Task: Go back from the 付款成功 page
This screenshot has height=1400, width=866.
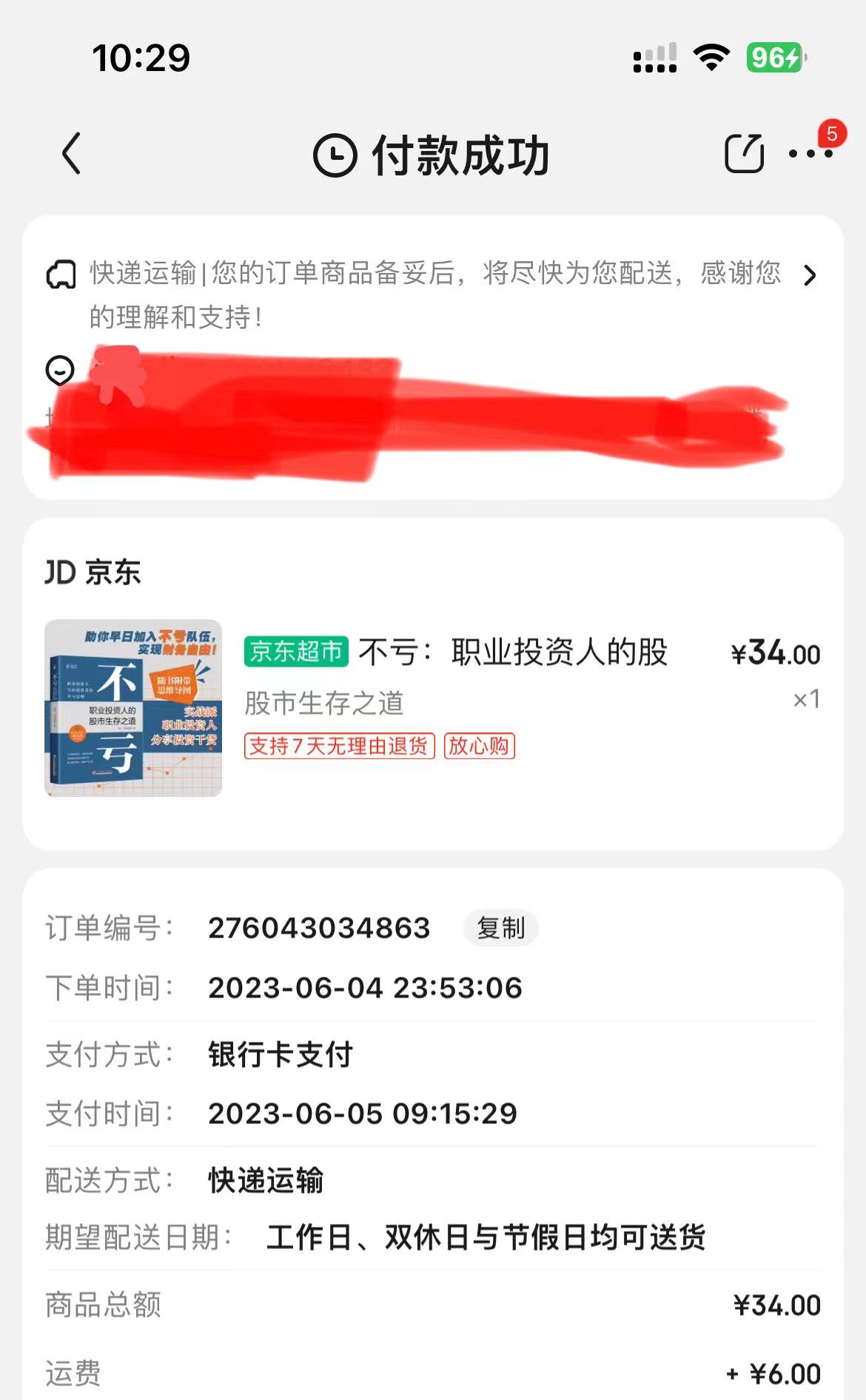Action: point(71,154)
